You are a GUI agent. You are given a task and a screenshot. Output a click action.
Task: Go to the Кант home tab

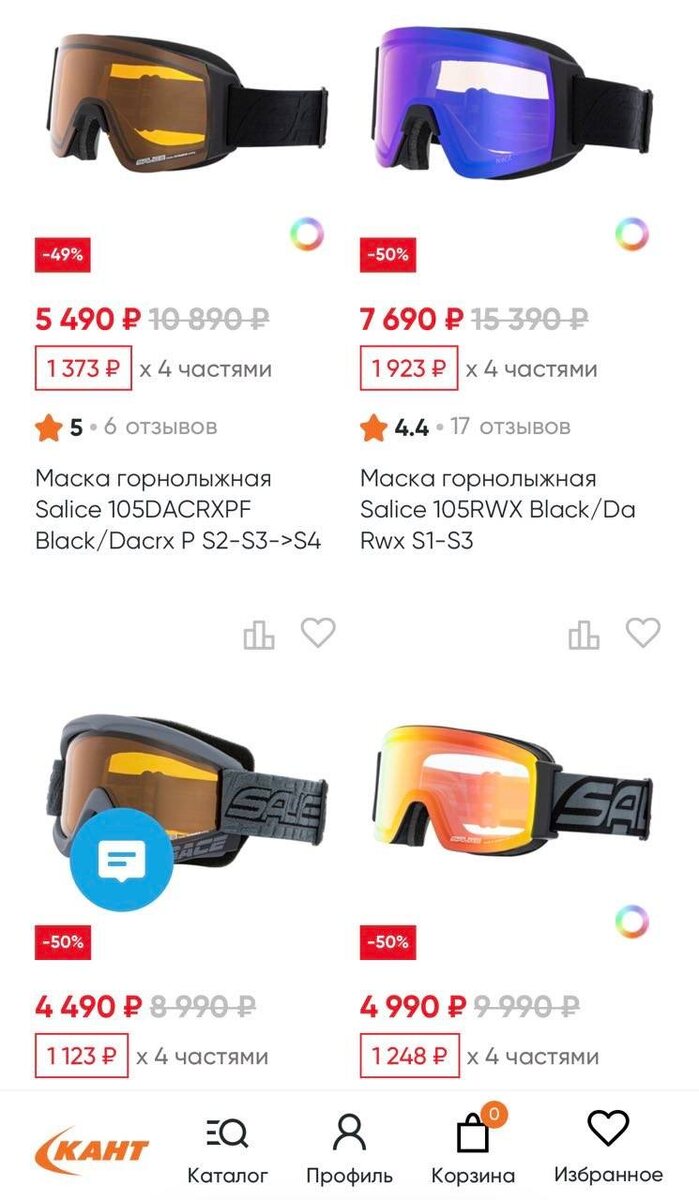pos(92,1149)
